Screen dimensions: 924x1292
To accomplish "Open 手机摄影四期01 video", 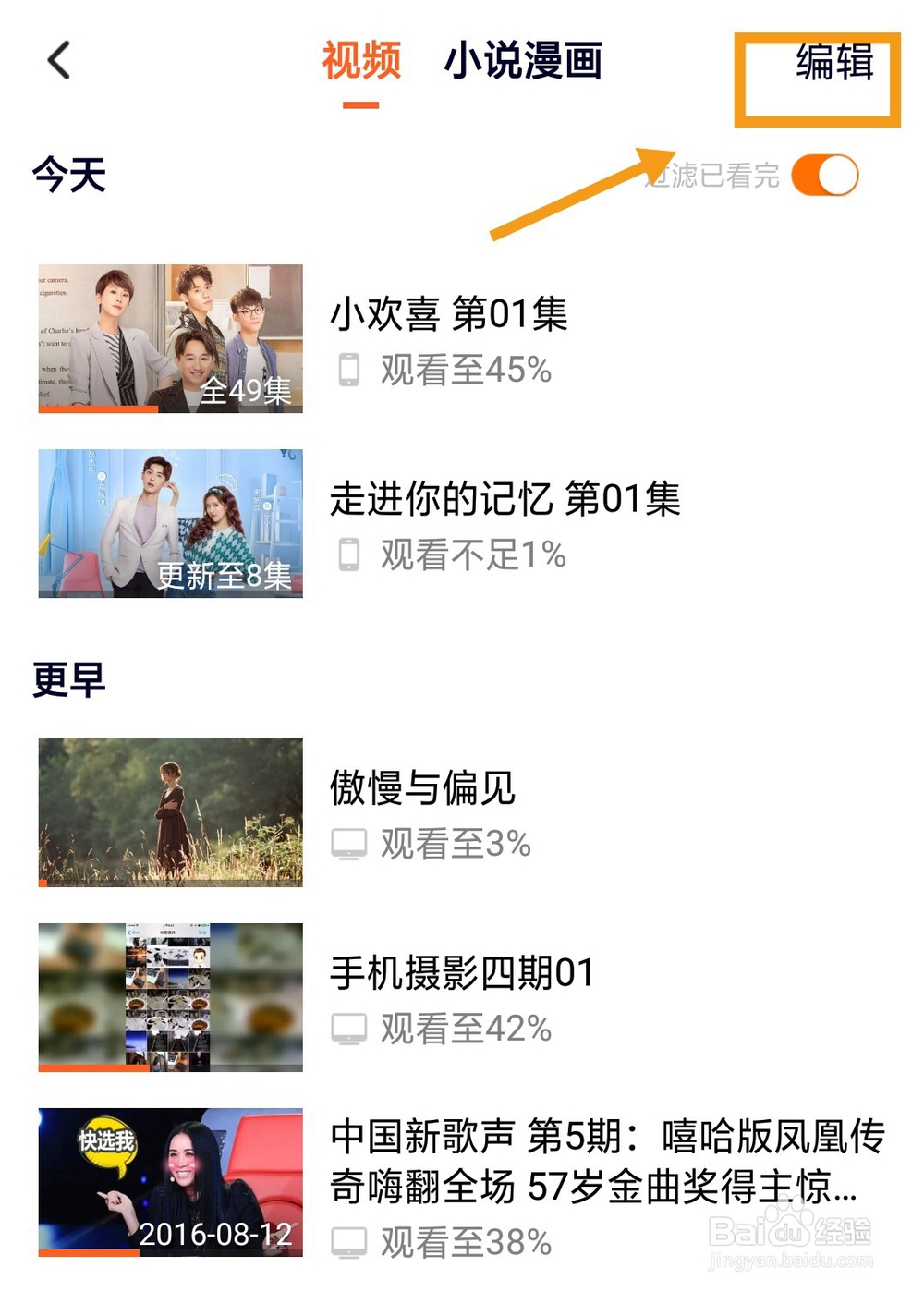I will point(461,973).
